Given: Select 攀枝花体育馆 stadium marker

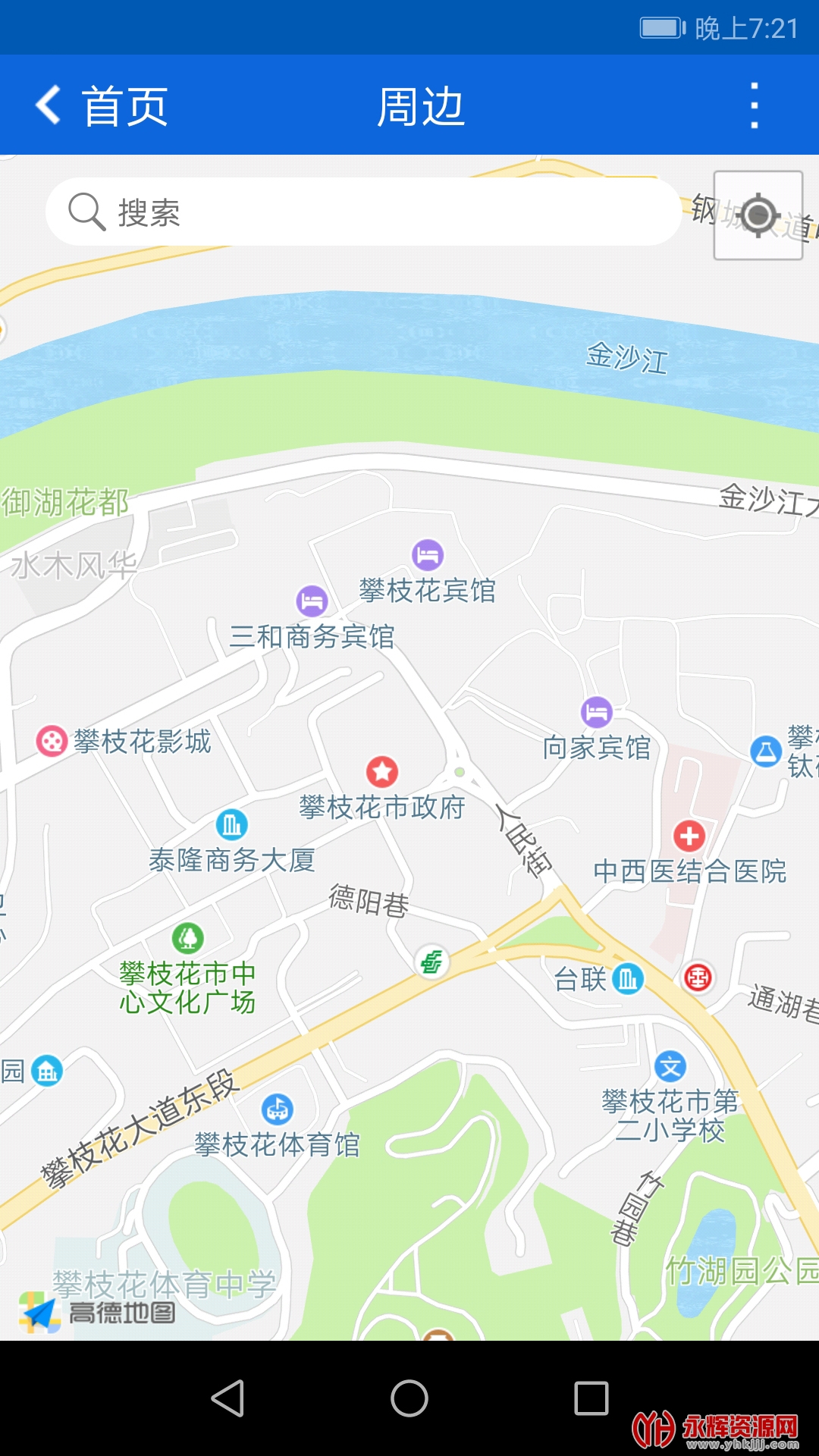Looking at the screenshot, I should click(x=277, y=1109).
